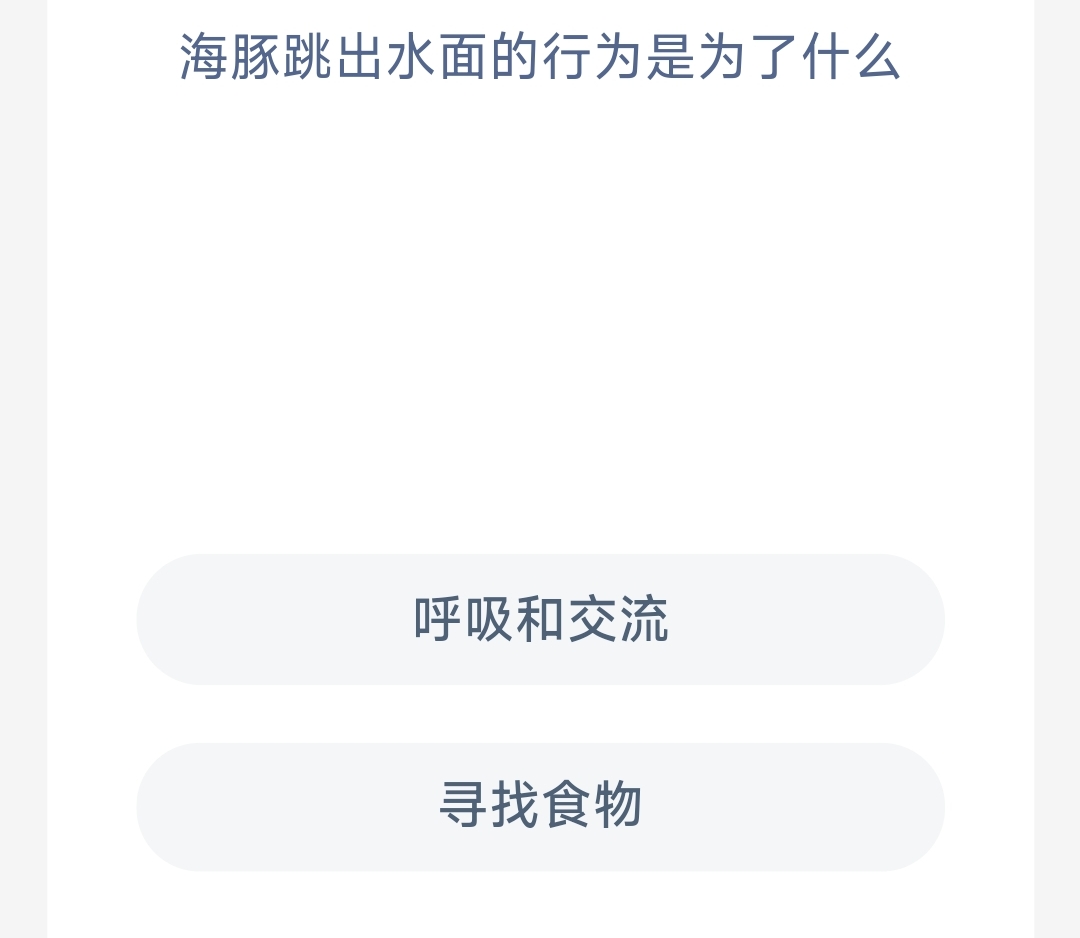The image size is (1080, 938).
Task: Choose the 寻找食物 answer option
Action: click(540, 806)
